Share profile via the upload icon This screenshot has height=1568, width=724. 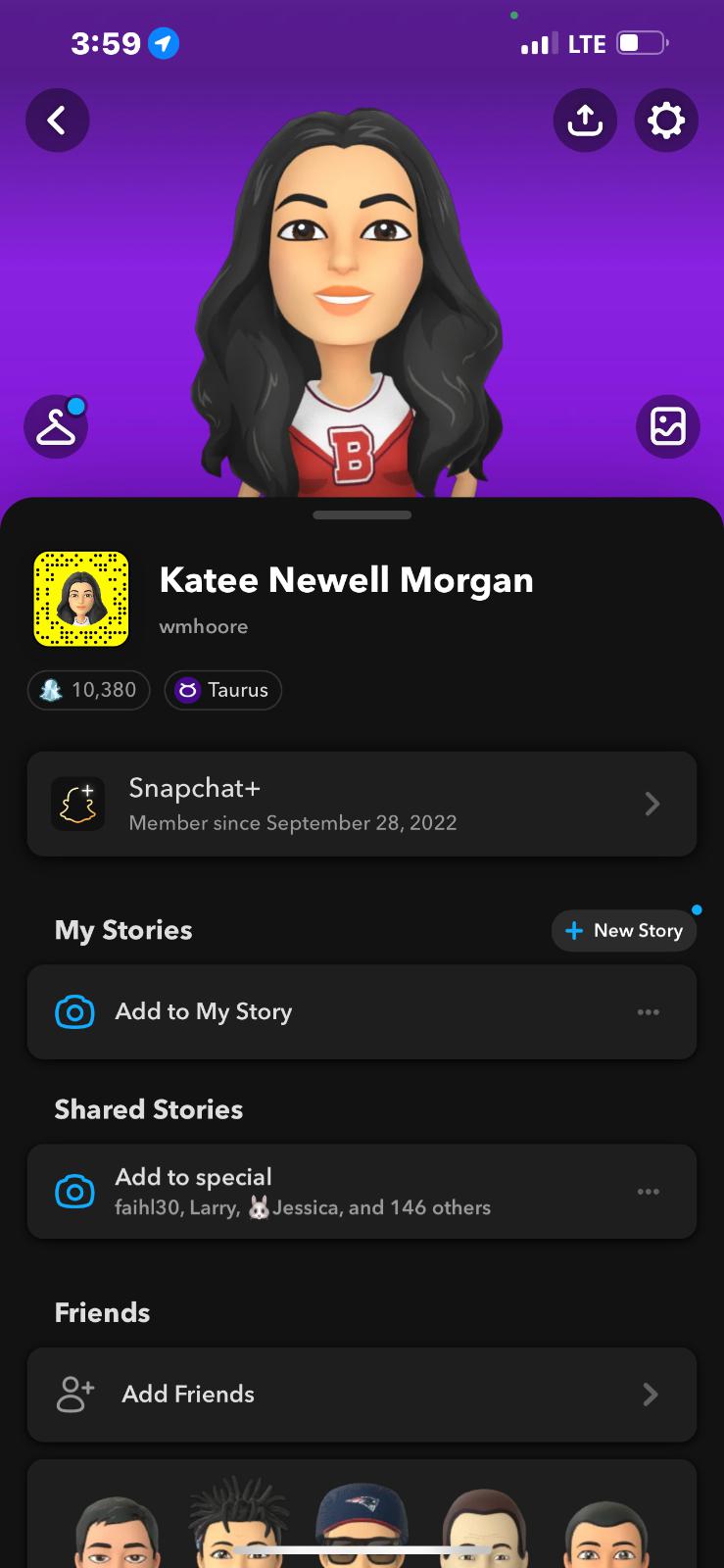pyautogui.click(x=585, y=121)
